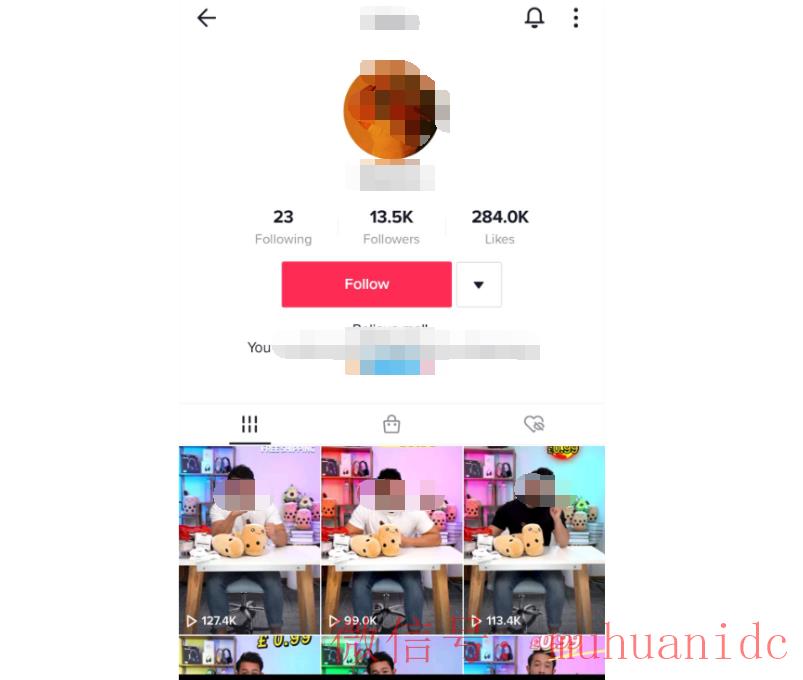Image resolution: width=803 pixels, height=680 pixels.
Task: Go back using the top-left arrow
Action: [x=207, y=18]
